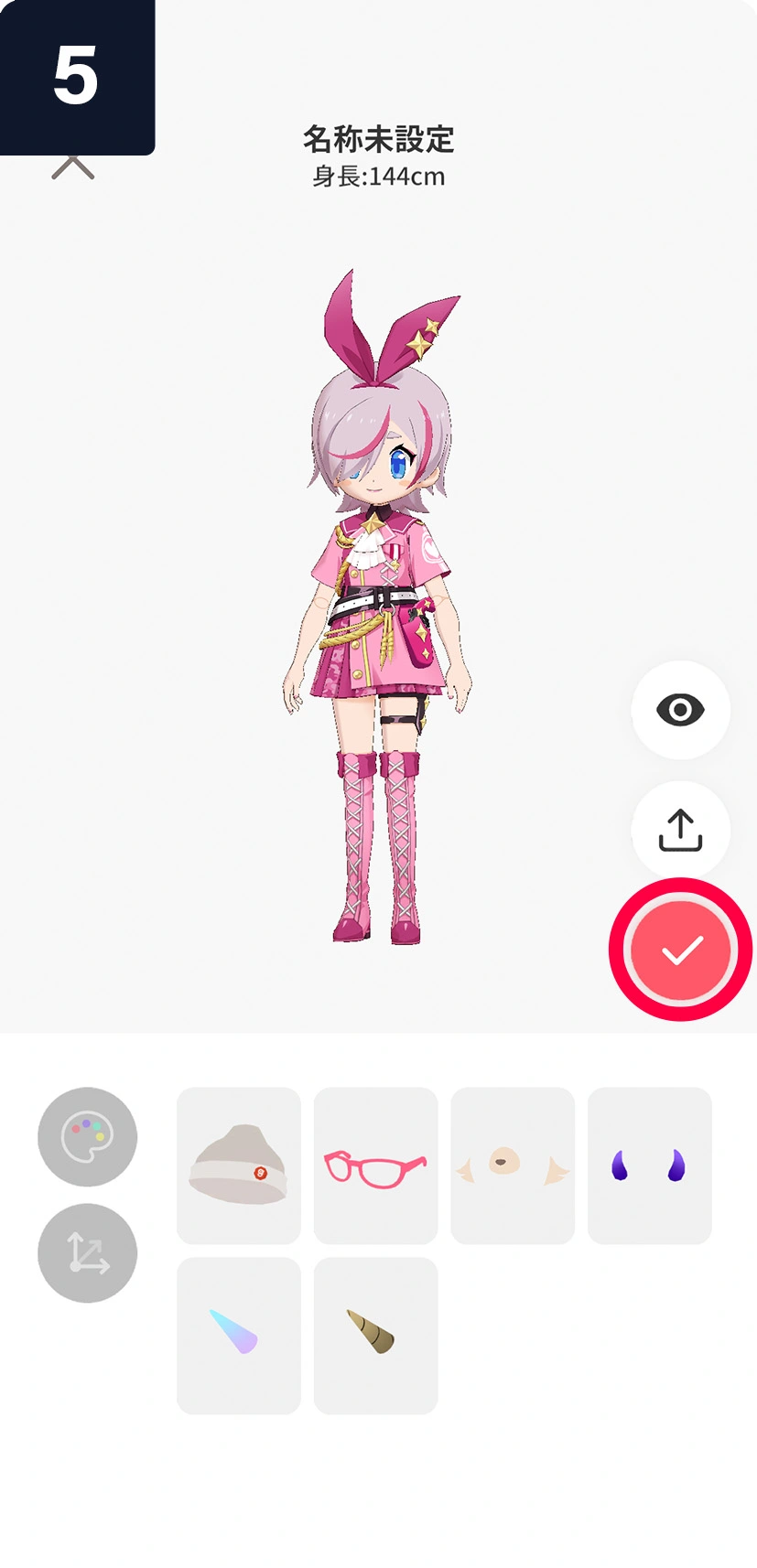Select the brown spiral horn accessory
The height and width of the screenshot is (1568, 757).
(x=375, y=1335)
